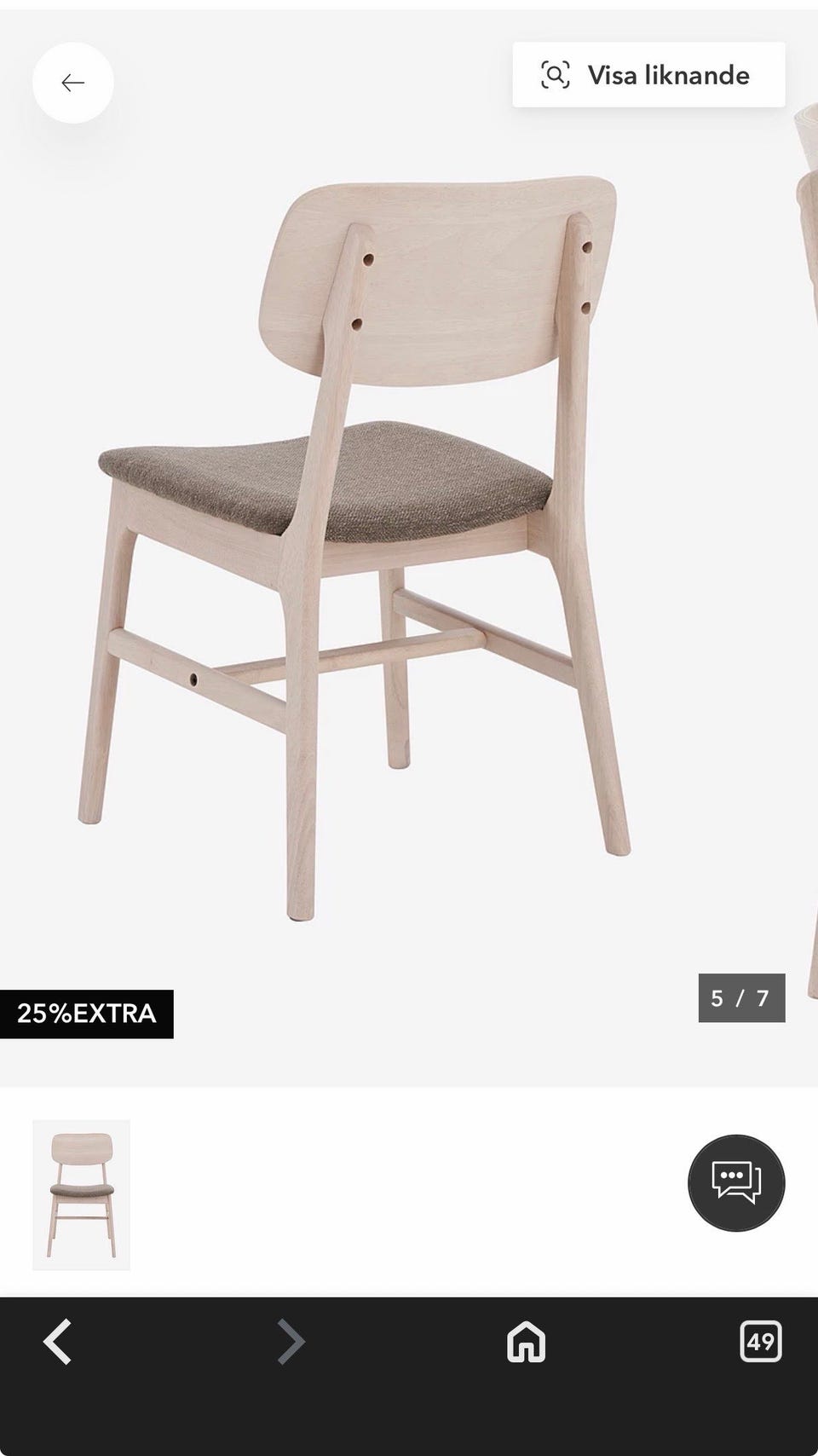Open the 49 open tabs overview
Screen dimensions: 818x1456
point(760,1342)
